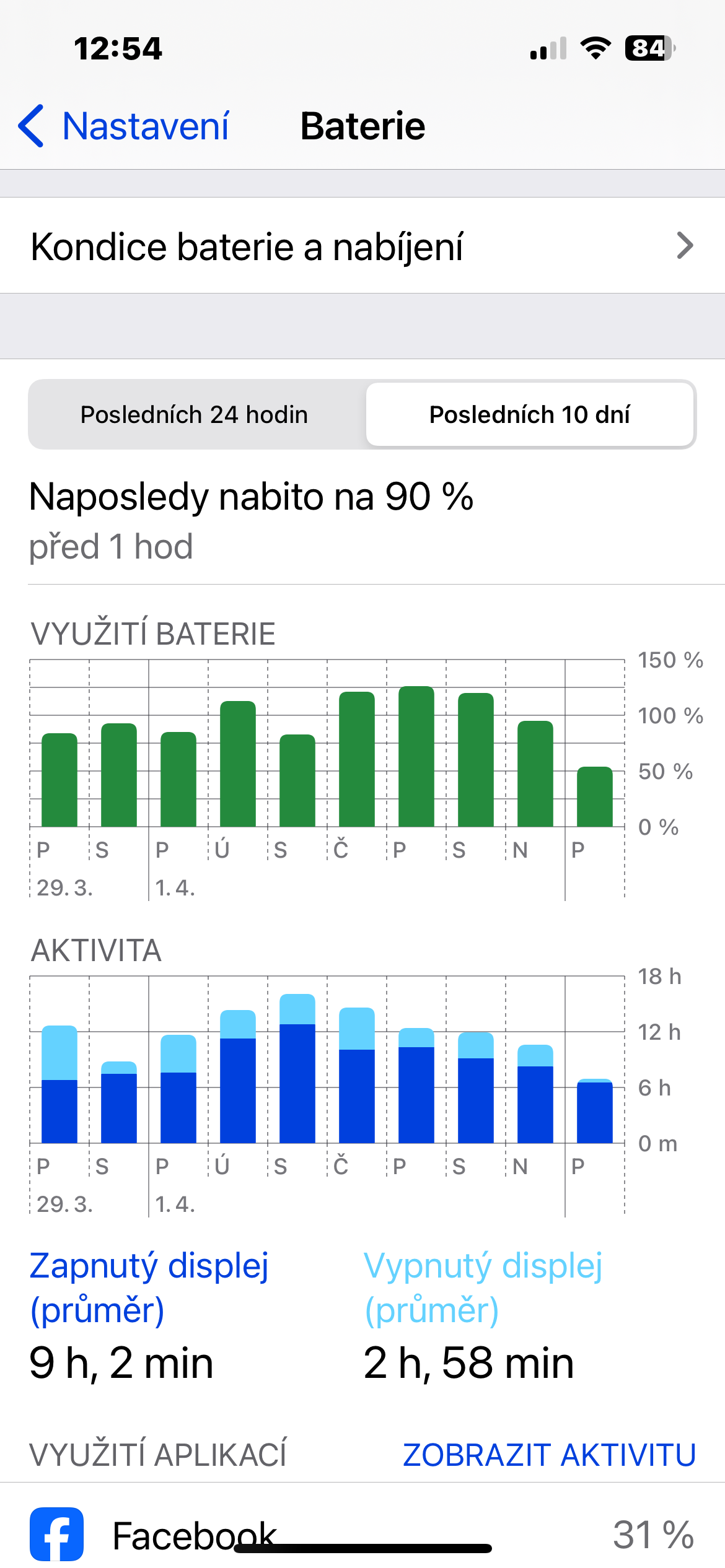Select the Ú bar in Využití baterie chart
The image size is (725, 1568).
[238, 764]
